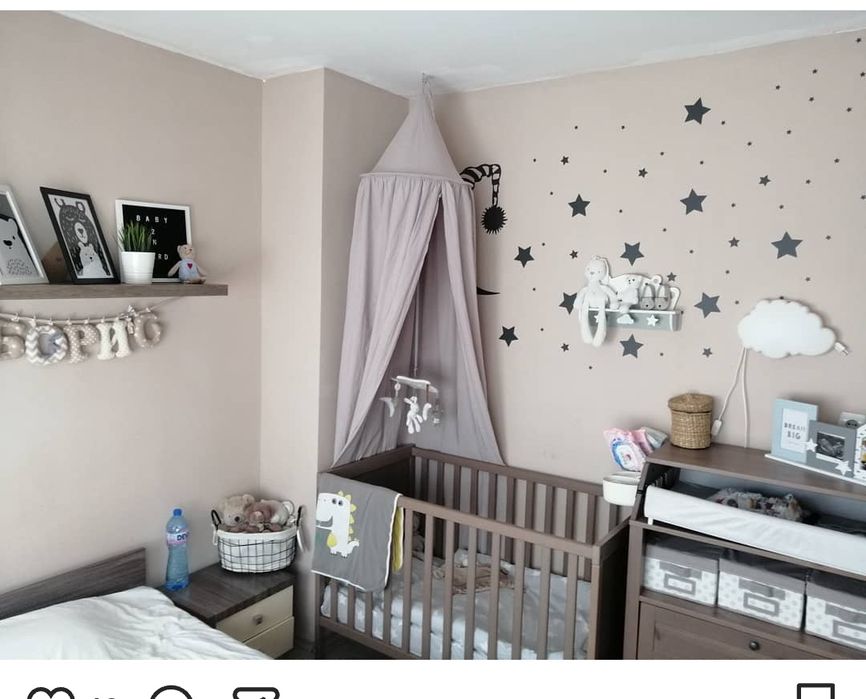Bookmark the nursery room post
This screenshot has height=699, width=866.
point(815,692)
